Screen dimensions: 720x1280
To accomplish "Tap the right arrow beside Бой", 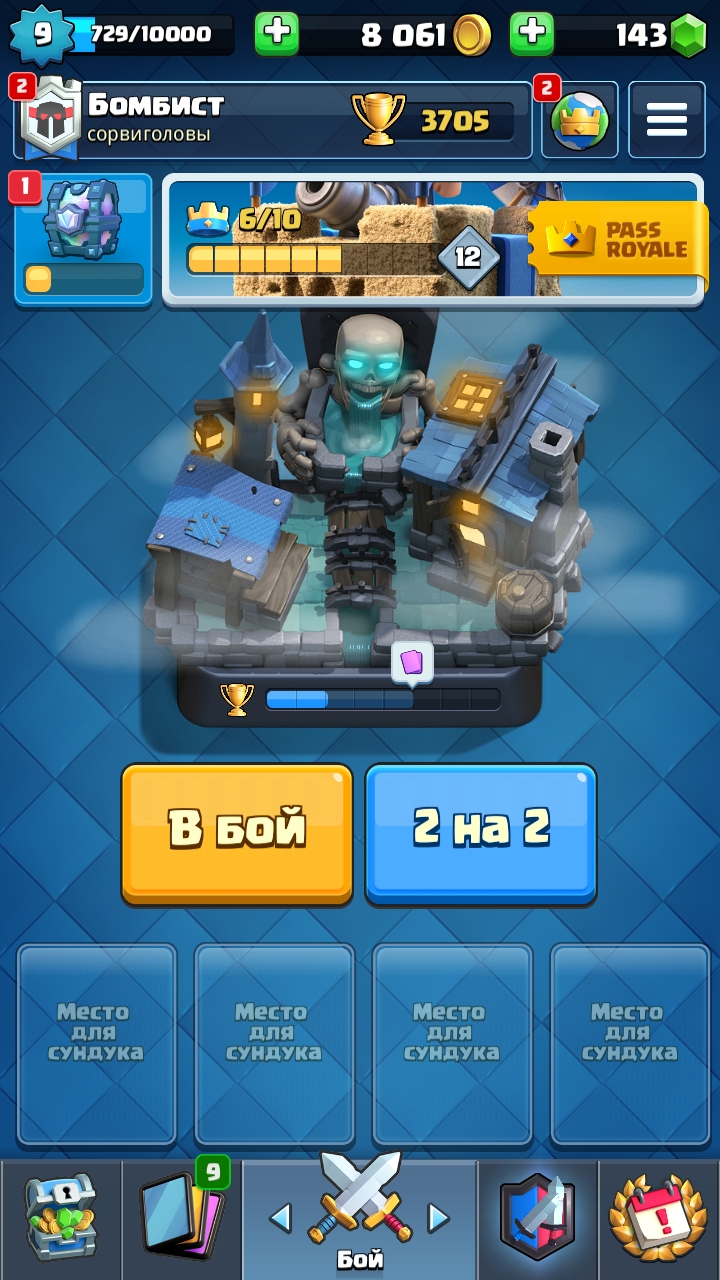I will 438,1217.
